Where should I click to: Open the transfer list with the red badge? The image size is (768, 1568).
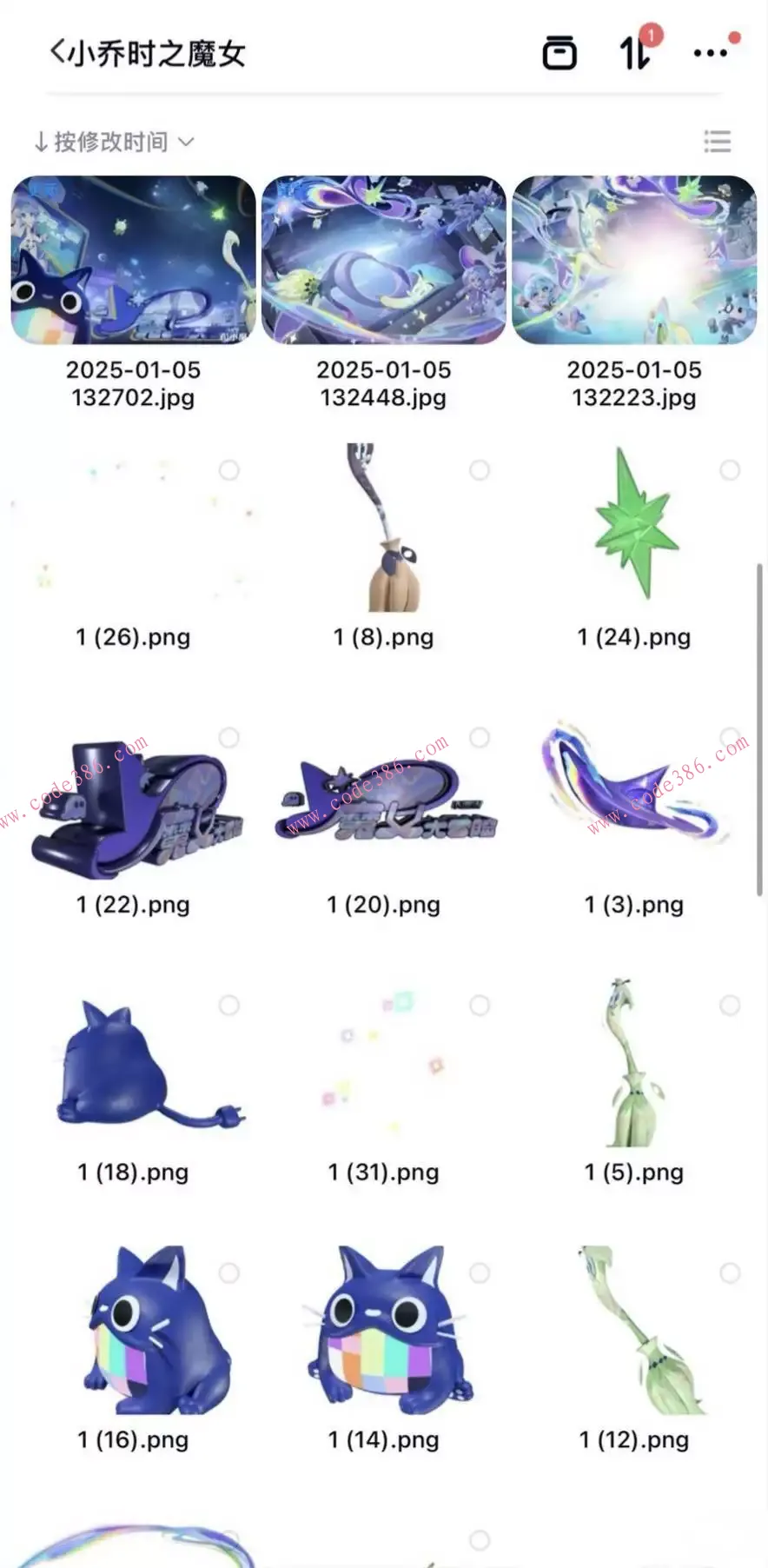(x=635, y=52)
